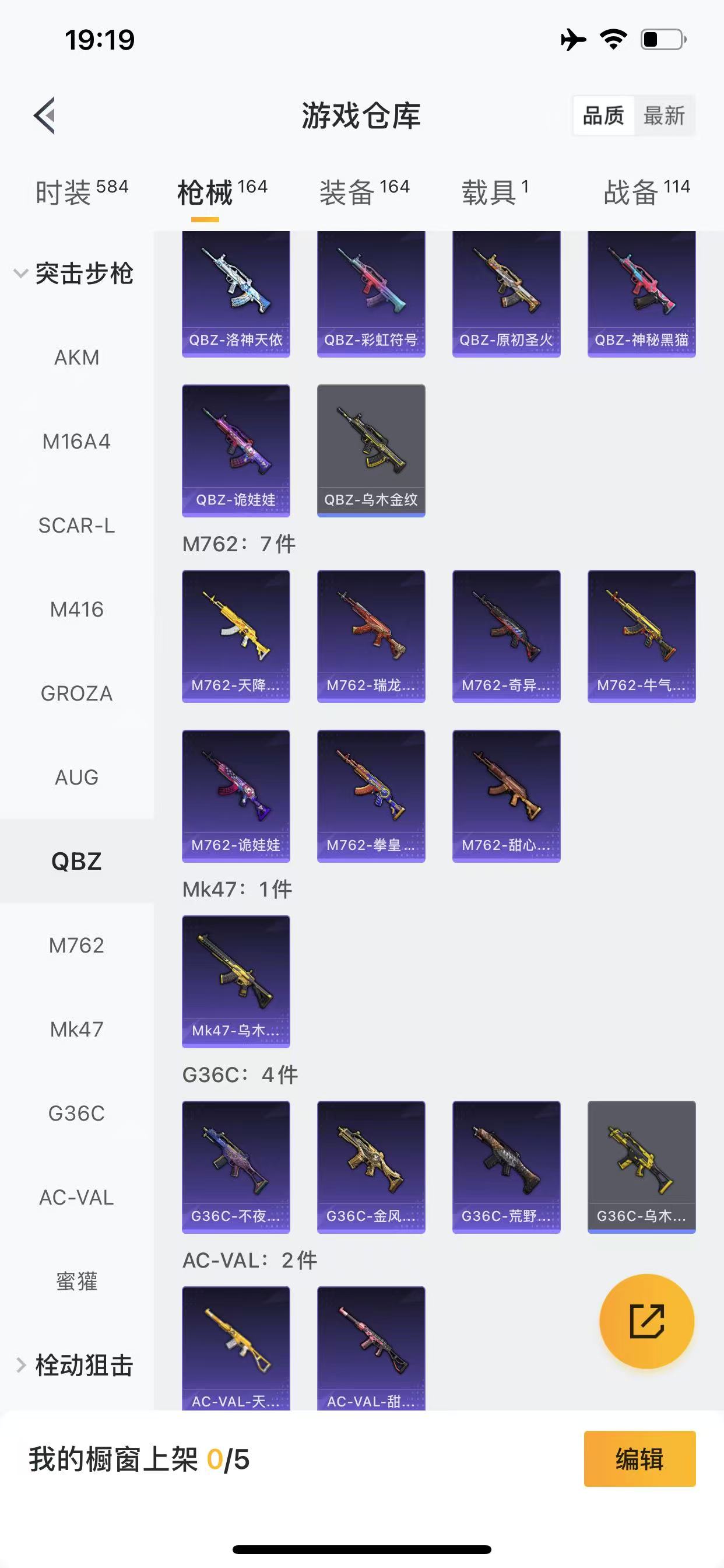
Task: Sort the warehouse by 最新
Action: tap(664, 115)
